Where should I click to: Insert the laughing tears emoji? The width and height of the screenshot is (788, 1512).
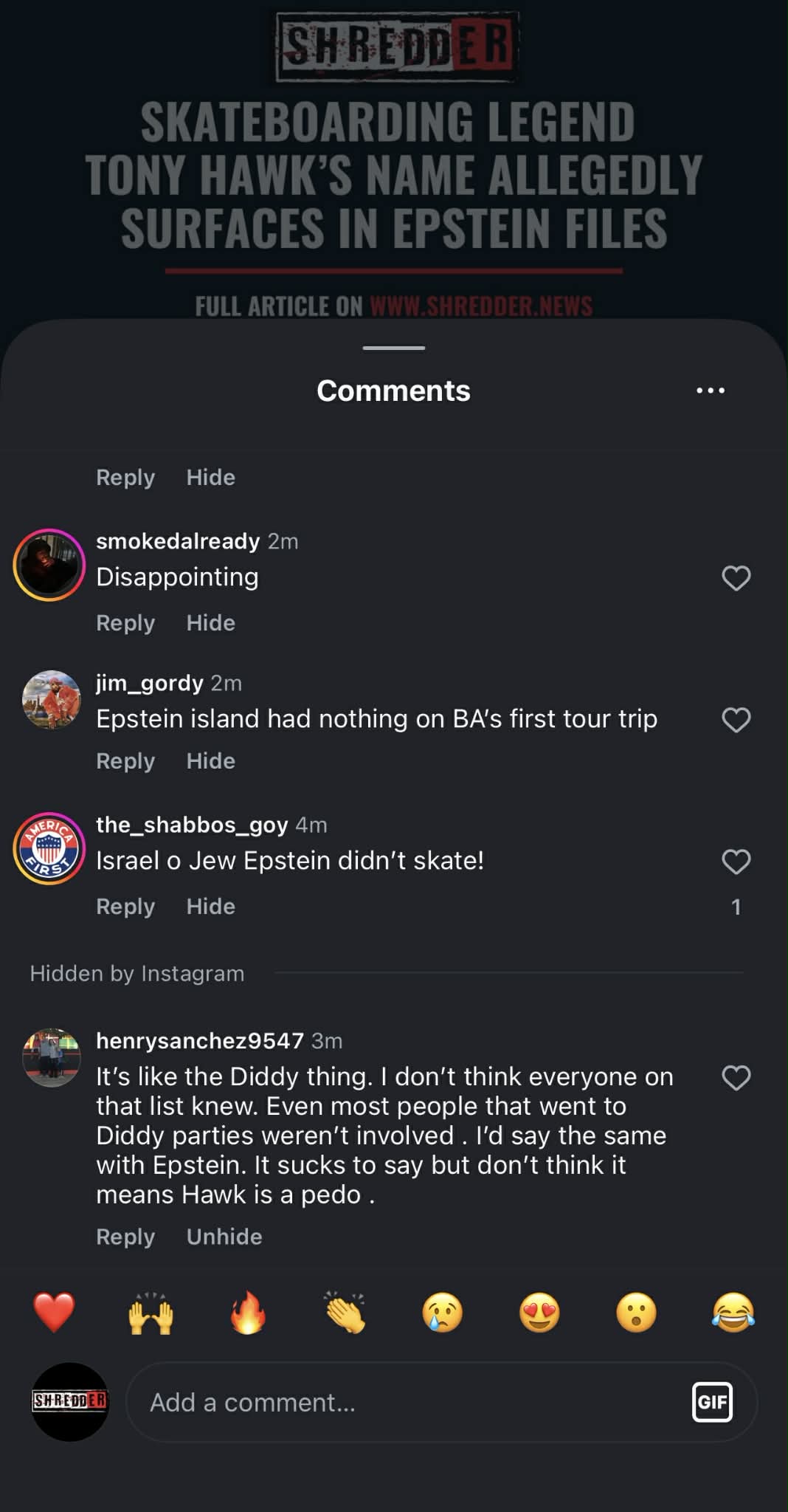733,1313
